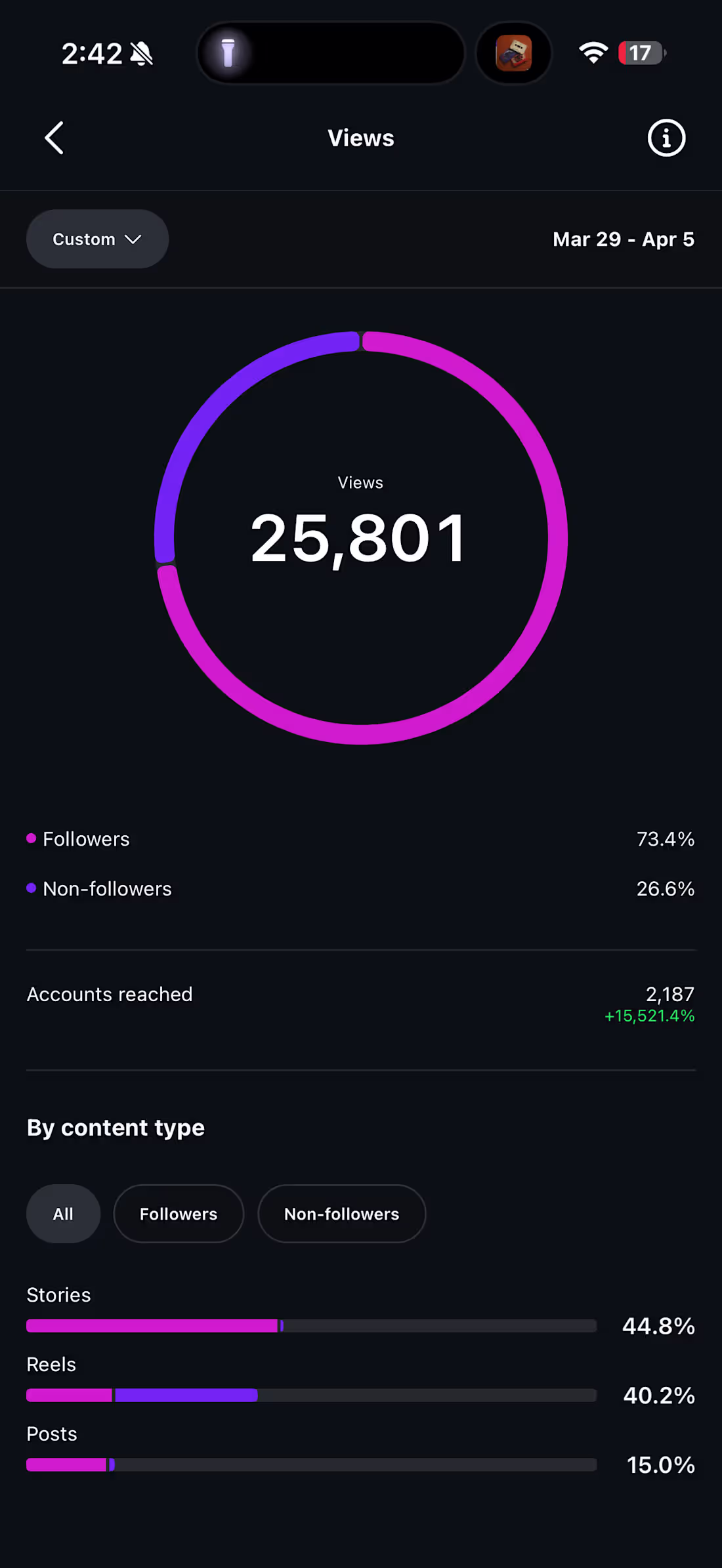Image resolution: width=722 pixels, height=1568 pixels.
Task: Expand the Custom date range dropdown
Action: pyautogui.click(x=97, y=239)
